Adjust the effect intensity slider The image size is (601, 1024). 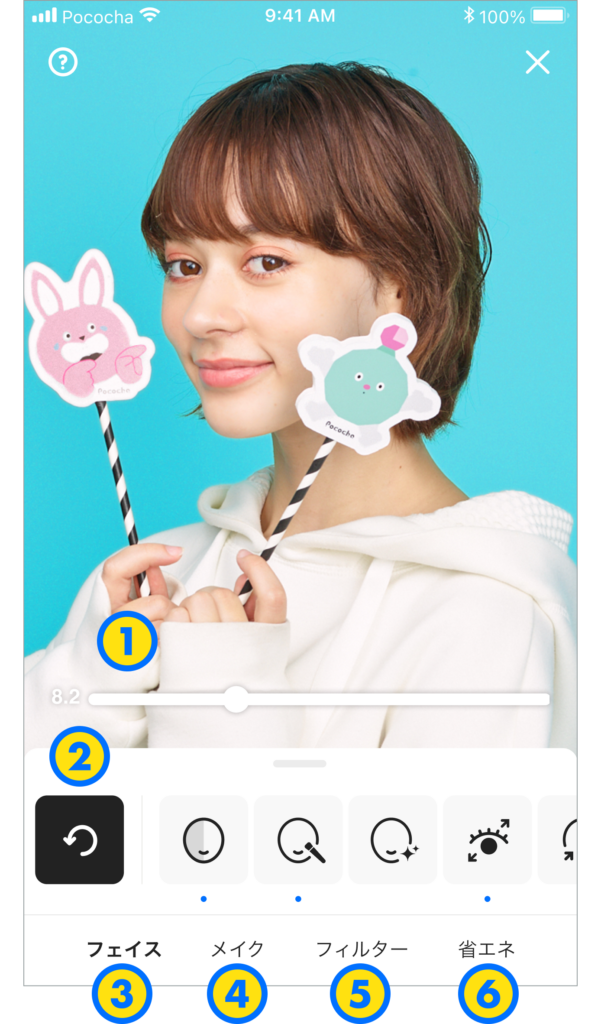click(x=236, y=699)
